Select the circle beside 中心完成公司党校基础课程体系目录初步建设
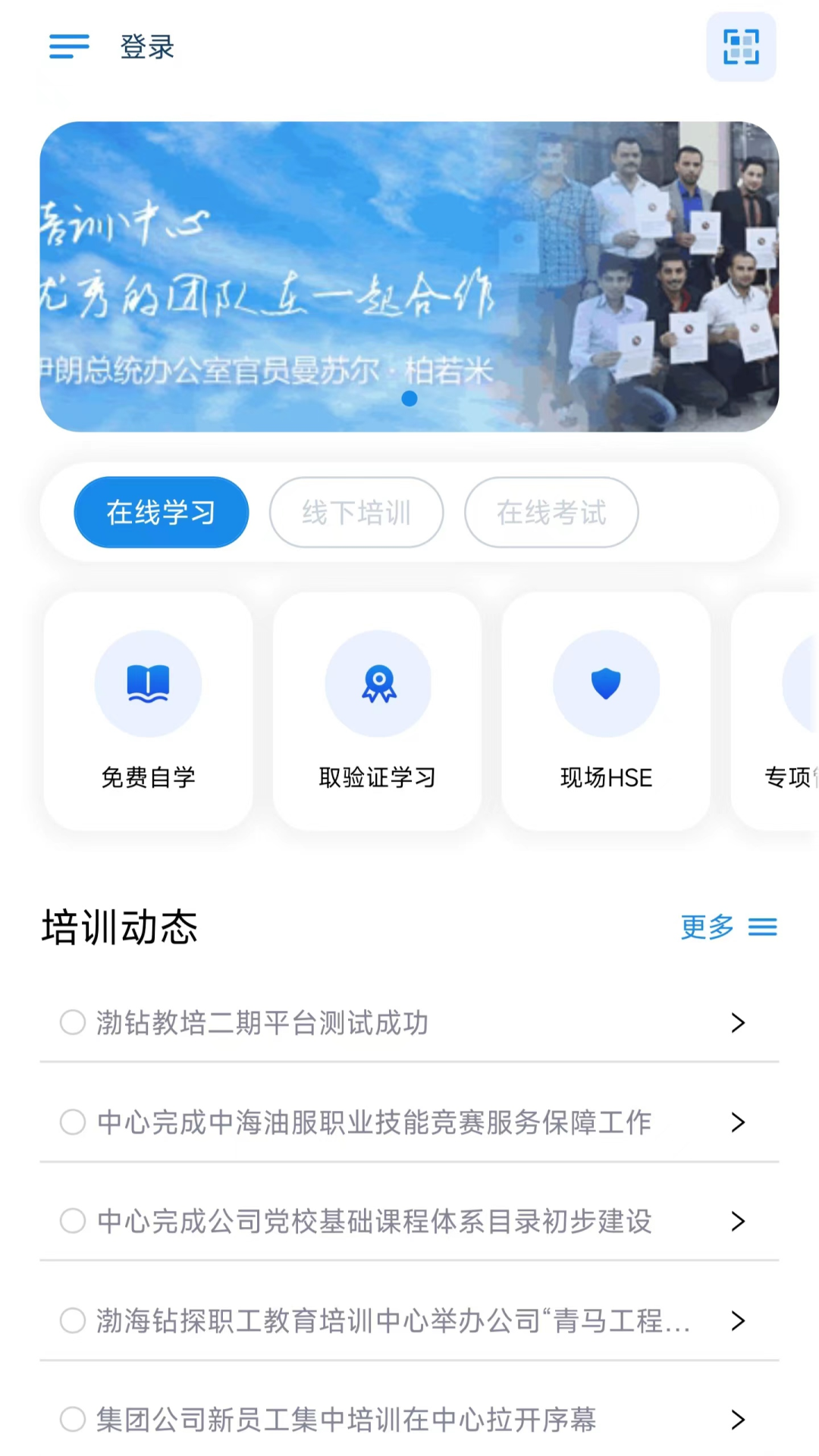Image resolution: width=819 pixels, height=1456 pixels. click(x=73, y=1221)
